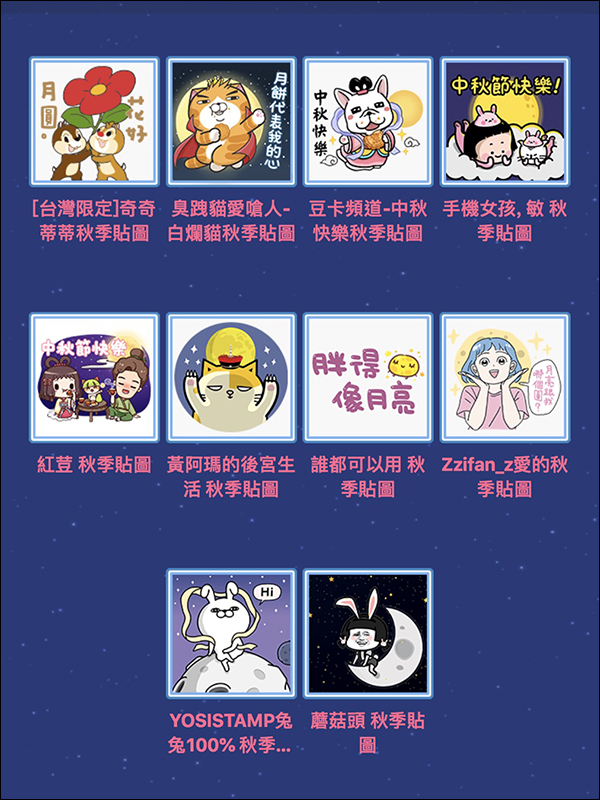Open the YOSISTAMP兔兔100% sticker set
Image resolution: width=600 pixels, height=800 pixels.
click(231, 635)
